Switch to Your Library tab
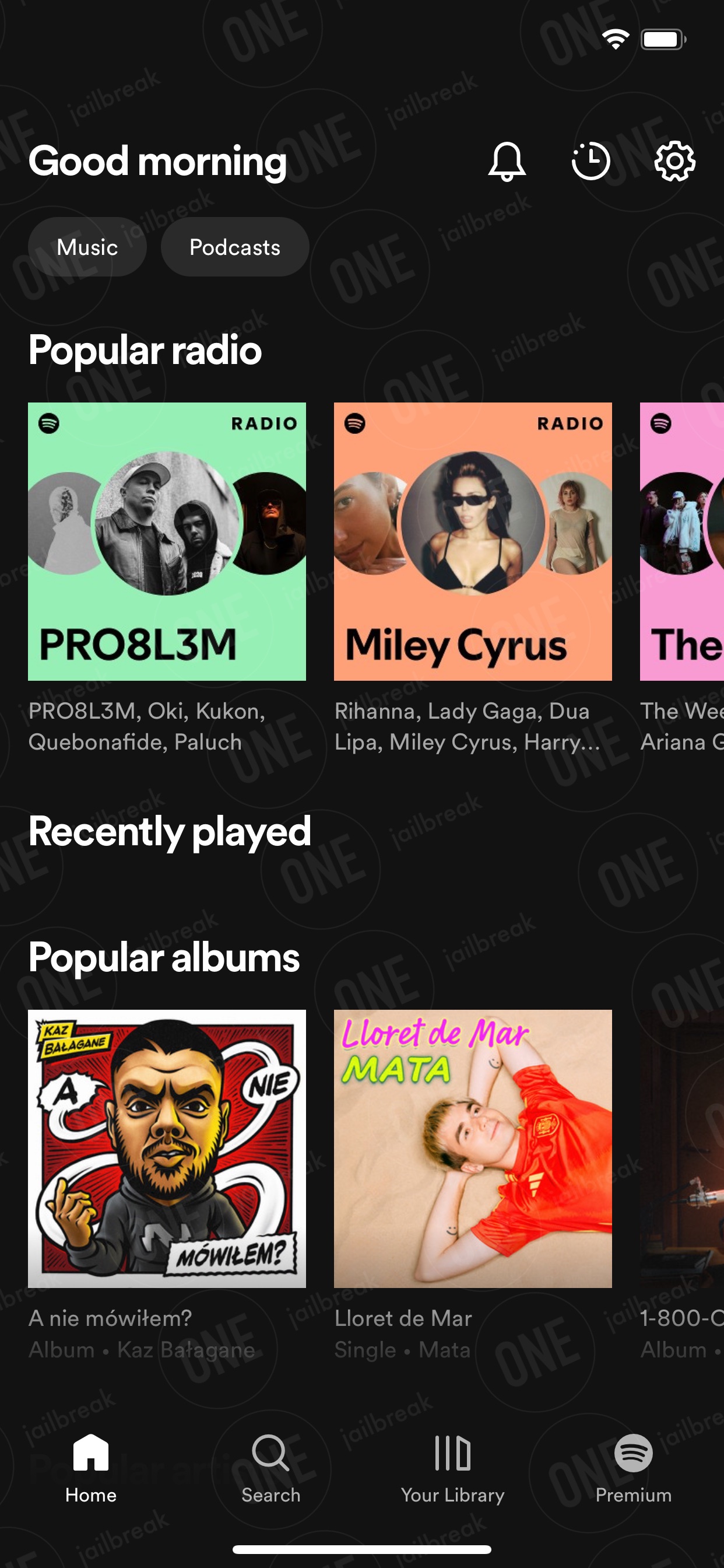Image resolution: width=724 pixels, height=1568 pixels. 452,1468
